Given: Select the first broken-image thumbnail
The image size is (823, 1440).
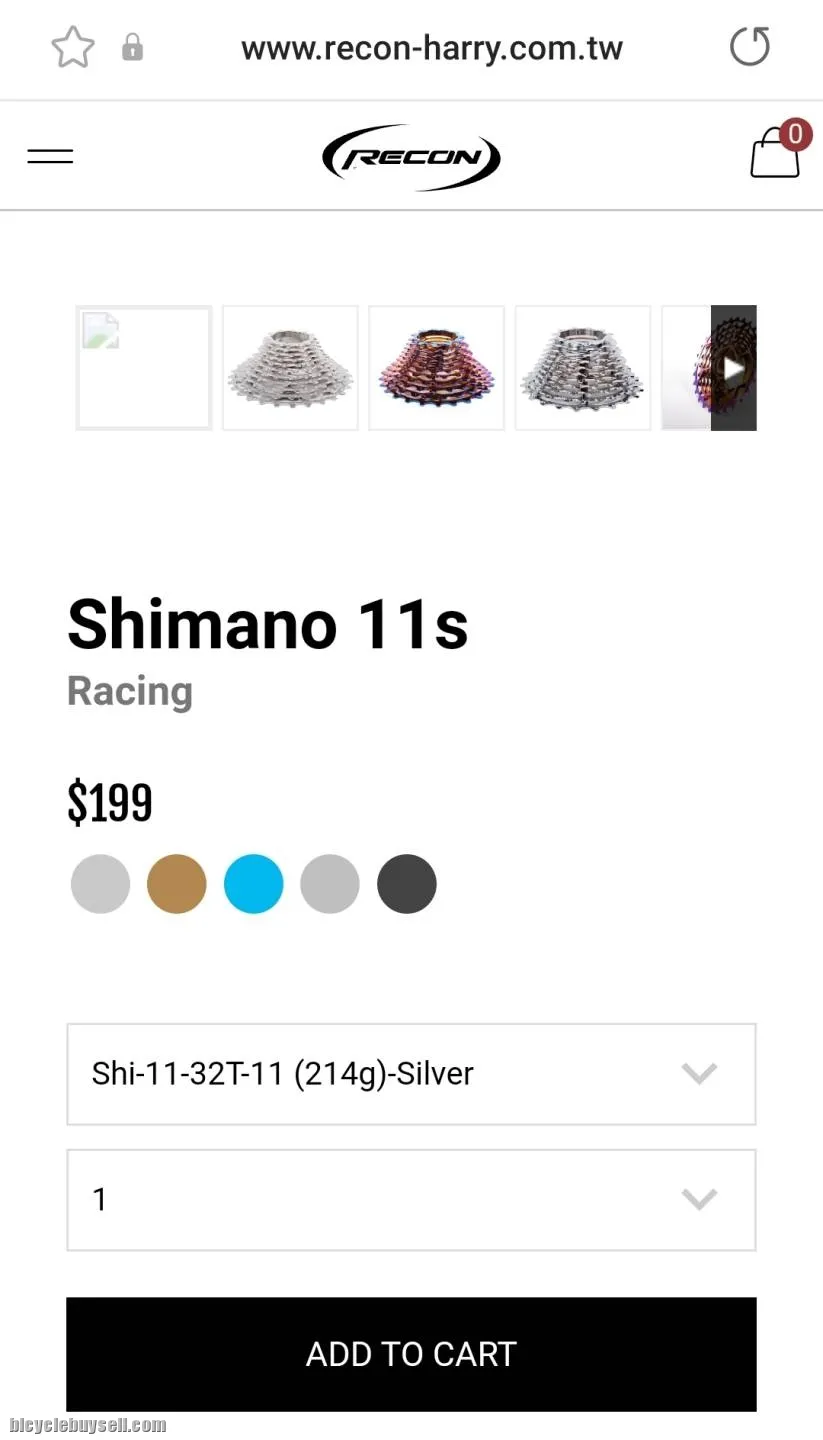Looking at the screenshot, I should pos(144,368).
